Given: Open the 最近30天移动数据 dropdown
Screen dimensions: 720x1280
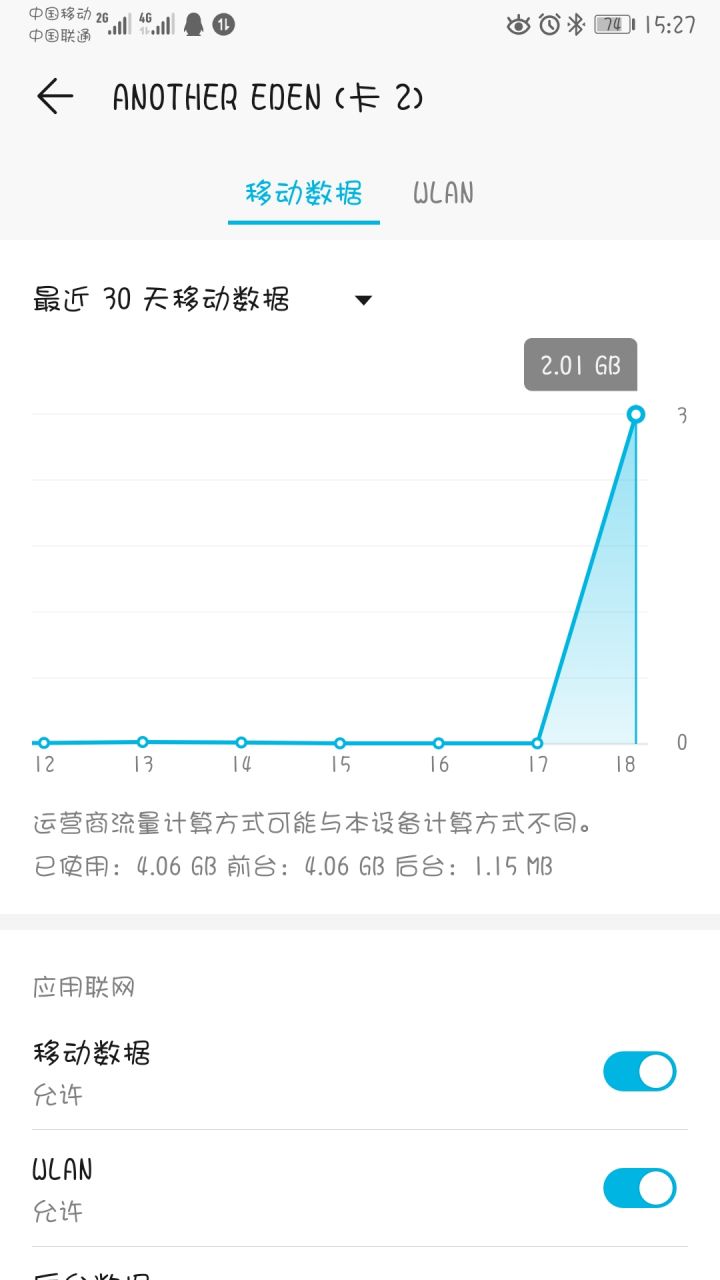Looking at the screenshot, I should (x=363, y=299).
